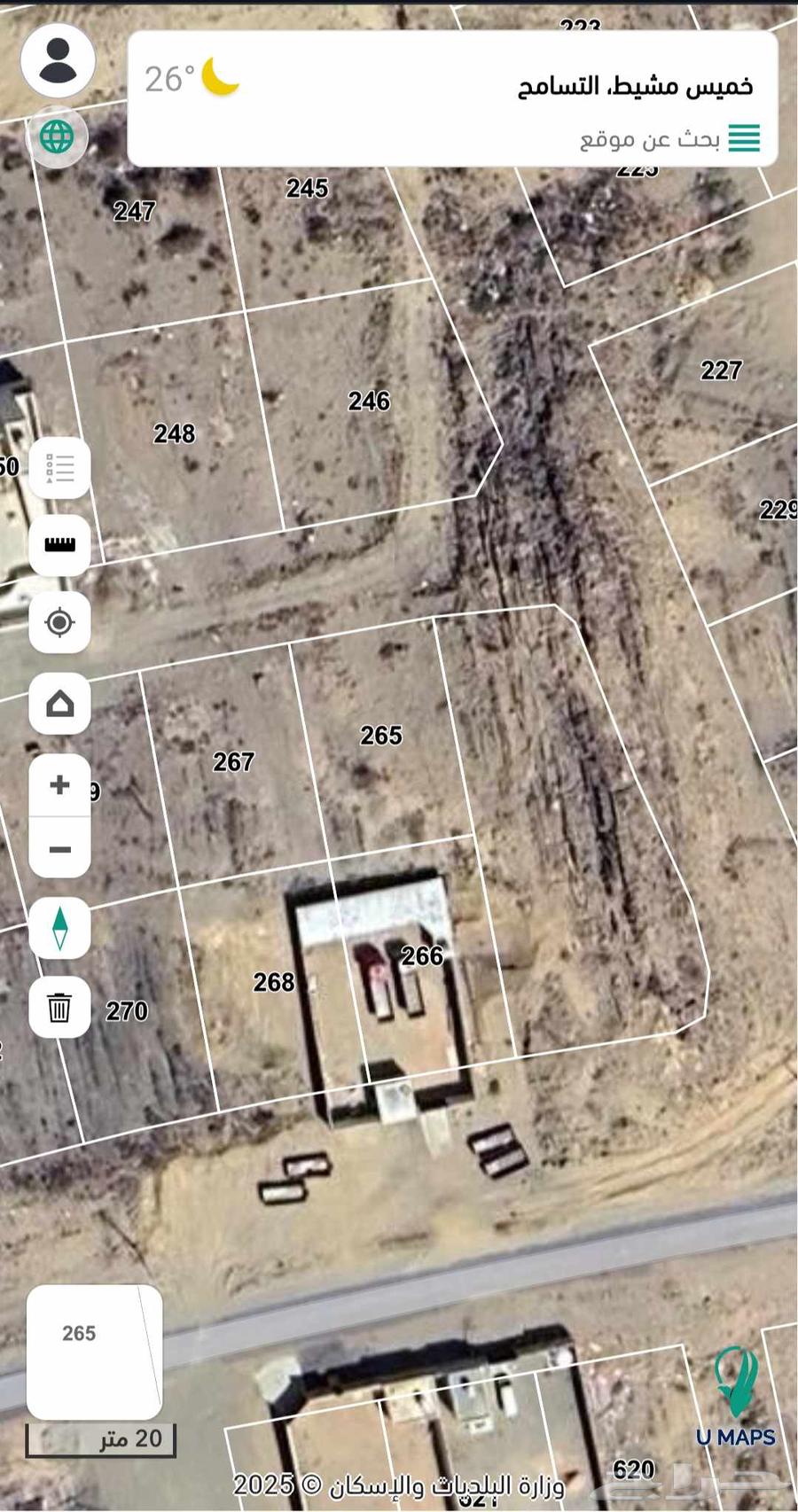Reset map orientation with the compass
This screenshot has height=1512, width=798.
pos(59,928)
